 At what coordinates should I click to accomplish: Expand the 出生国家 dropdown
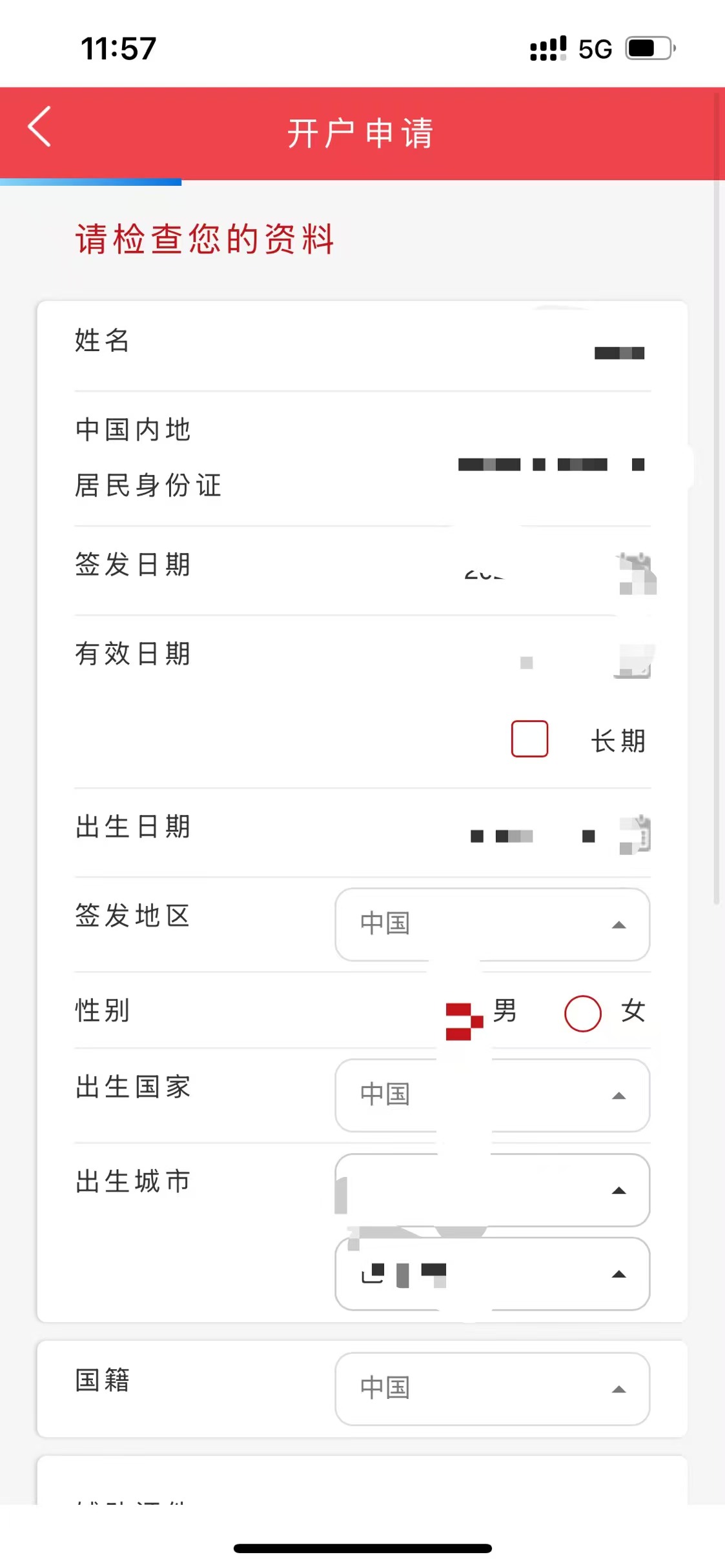[492, 1095]
